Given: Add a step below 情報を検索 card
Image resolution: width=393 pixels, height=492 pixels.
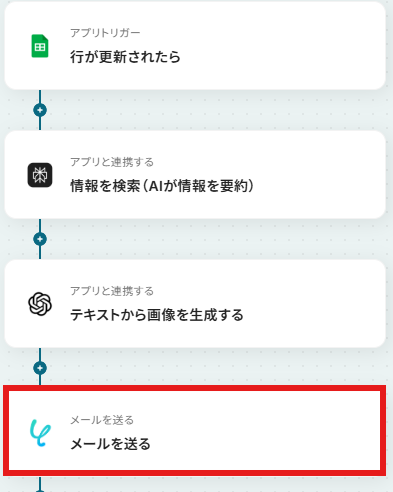Looking at the screenshot, I should [x=40, y=239].
